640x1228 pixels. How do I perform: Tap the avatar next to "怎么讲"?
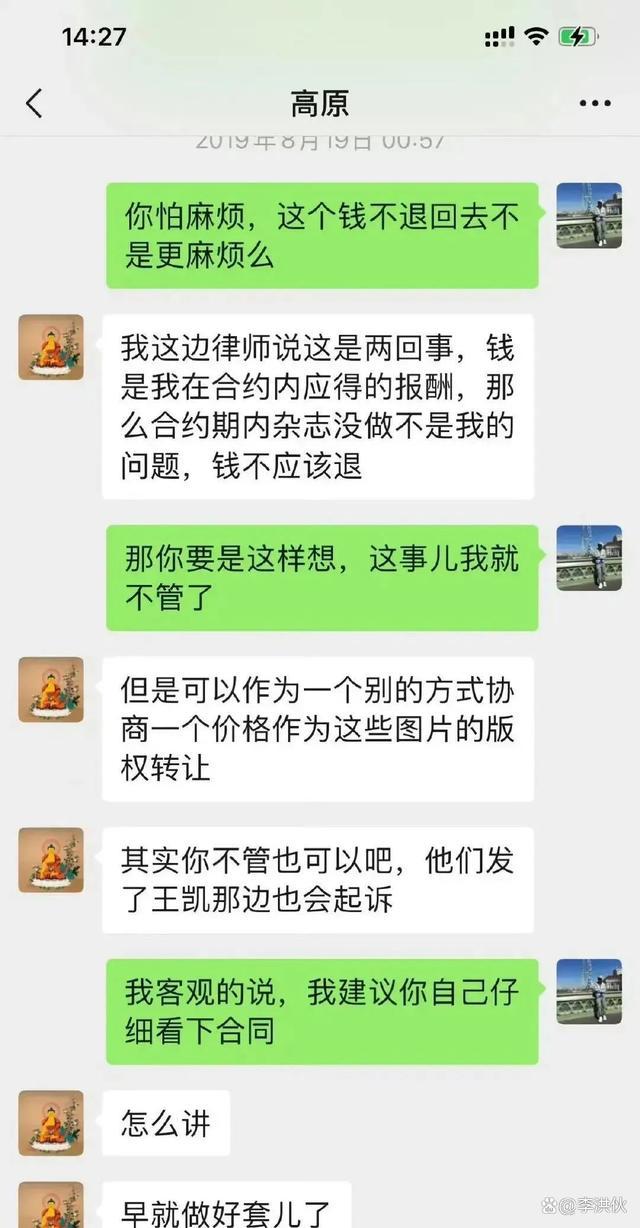click(x=51, y=1121)
